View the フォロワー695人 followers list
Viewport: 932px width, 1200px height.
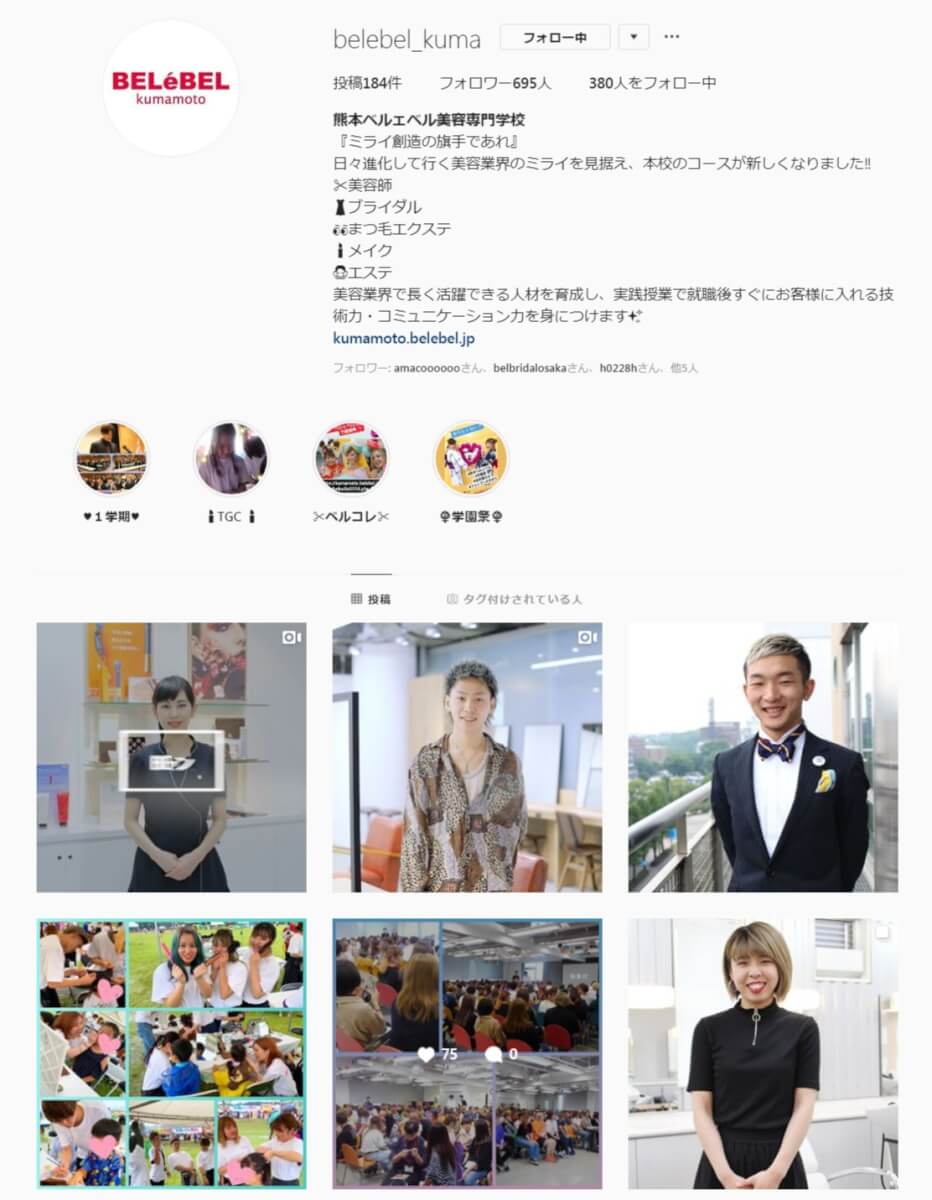point(495,83)
